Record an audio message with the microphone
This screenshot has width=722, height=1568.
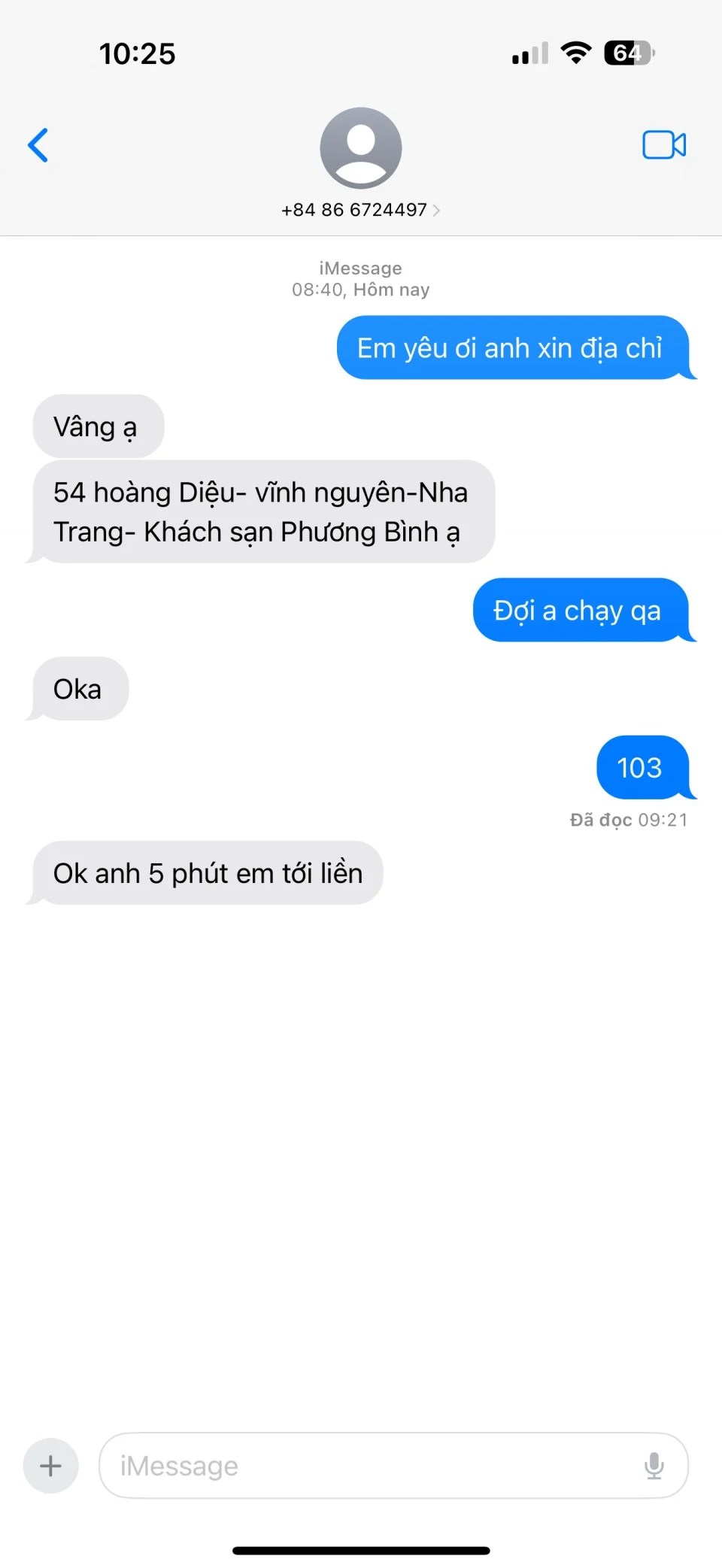pos(654,1465)
